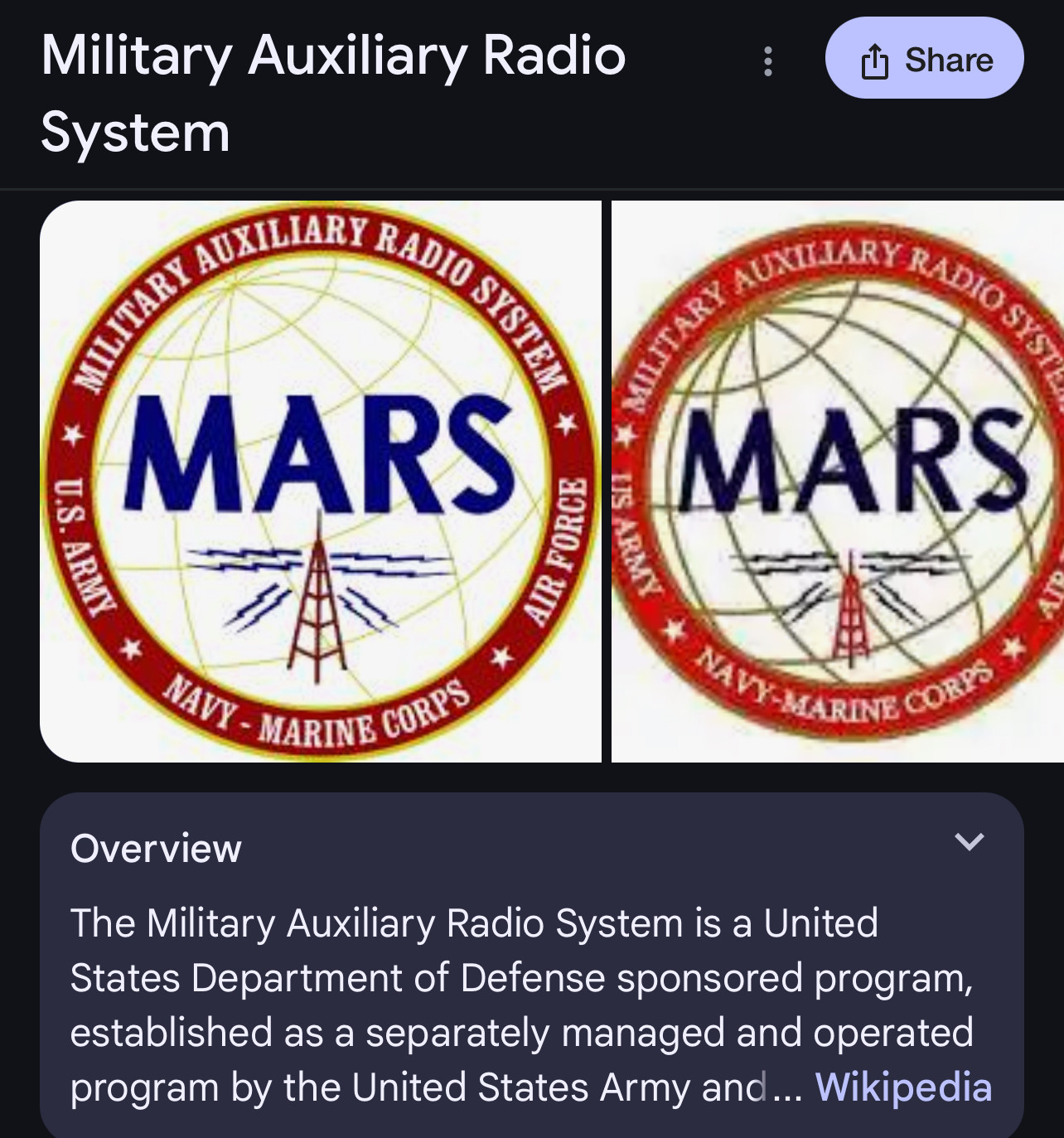The width and height of the screenshot is (1064, 1138).
Task: Open the three-dot overflow menu
Action: (768, 61)
